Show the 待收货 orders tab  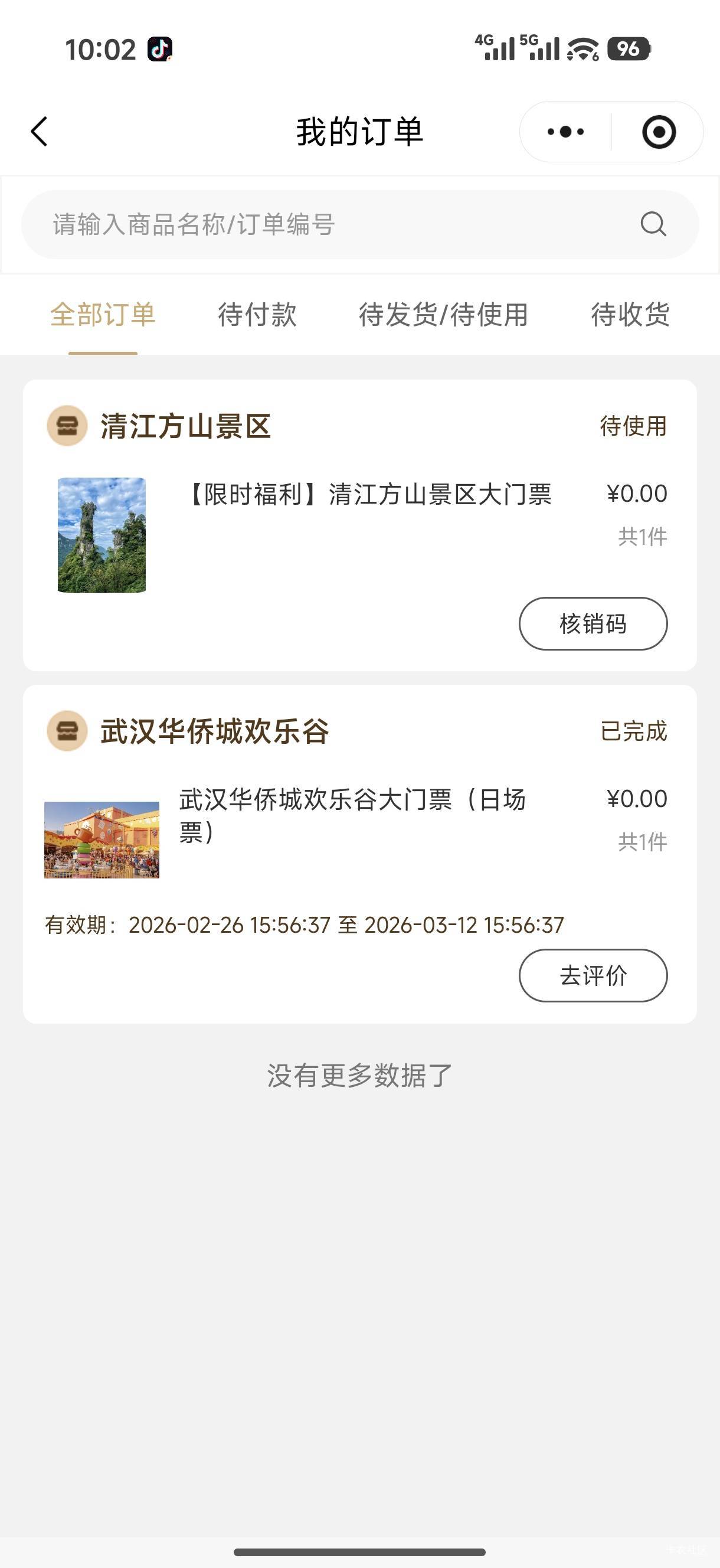point(630,315)
